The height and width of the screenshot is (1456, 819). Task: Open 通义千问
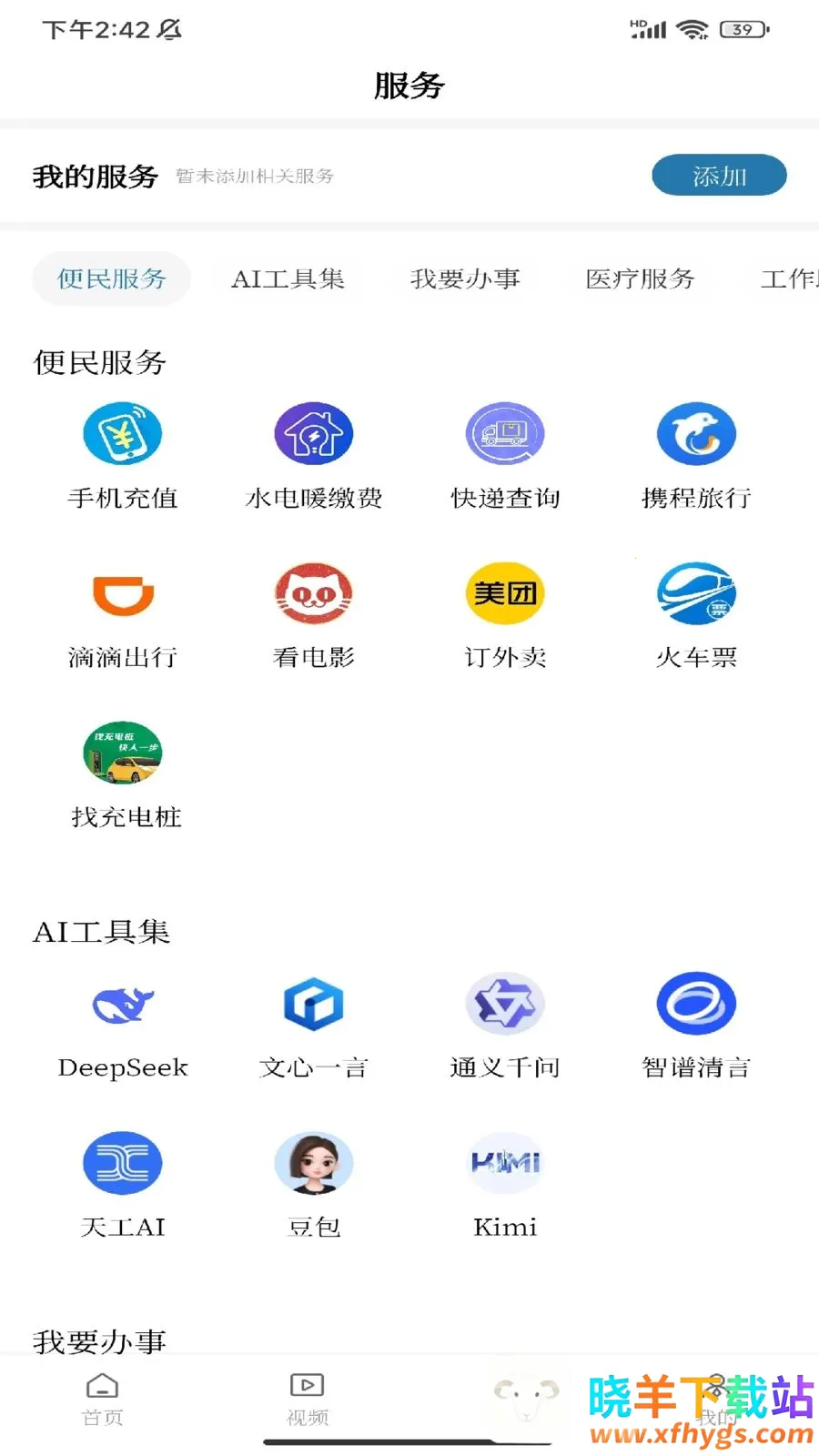pos(505,1026)
